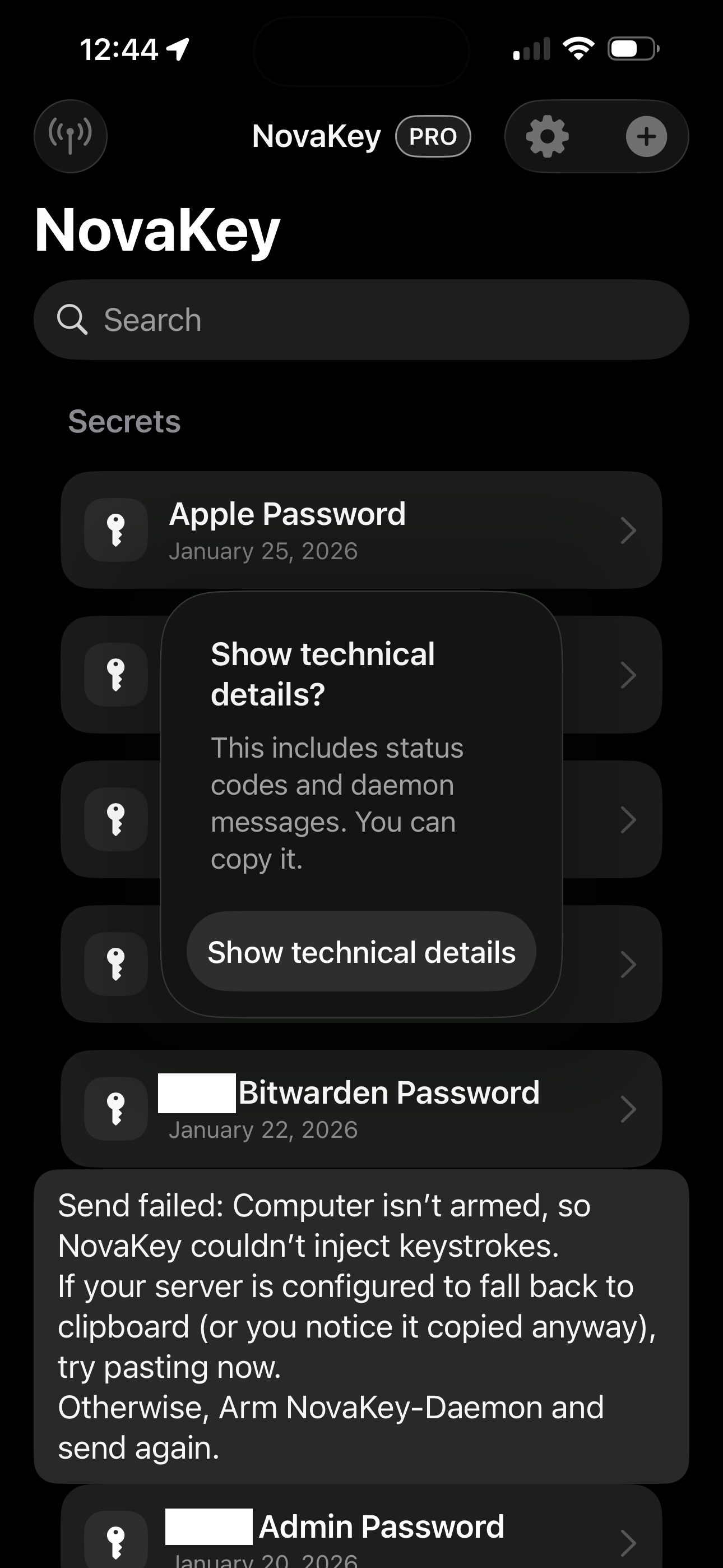Open the Bitwarden Password entry
Screen dimensions: 723x1568
[x=361, y=1108]
